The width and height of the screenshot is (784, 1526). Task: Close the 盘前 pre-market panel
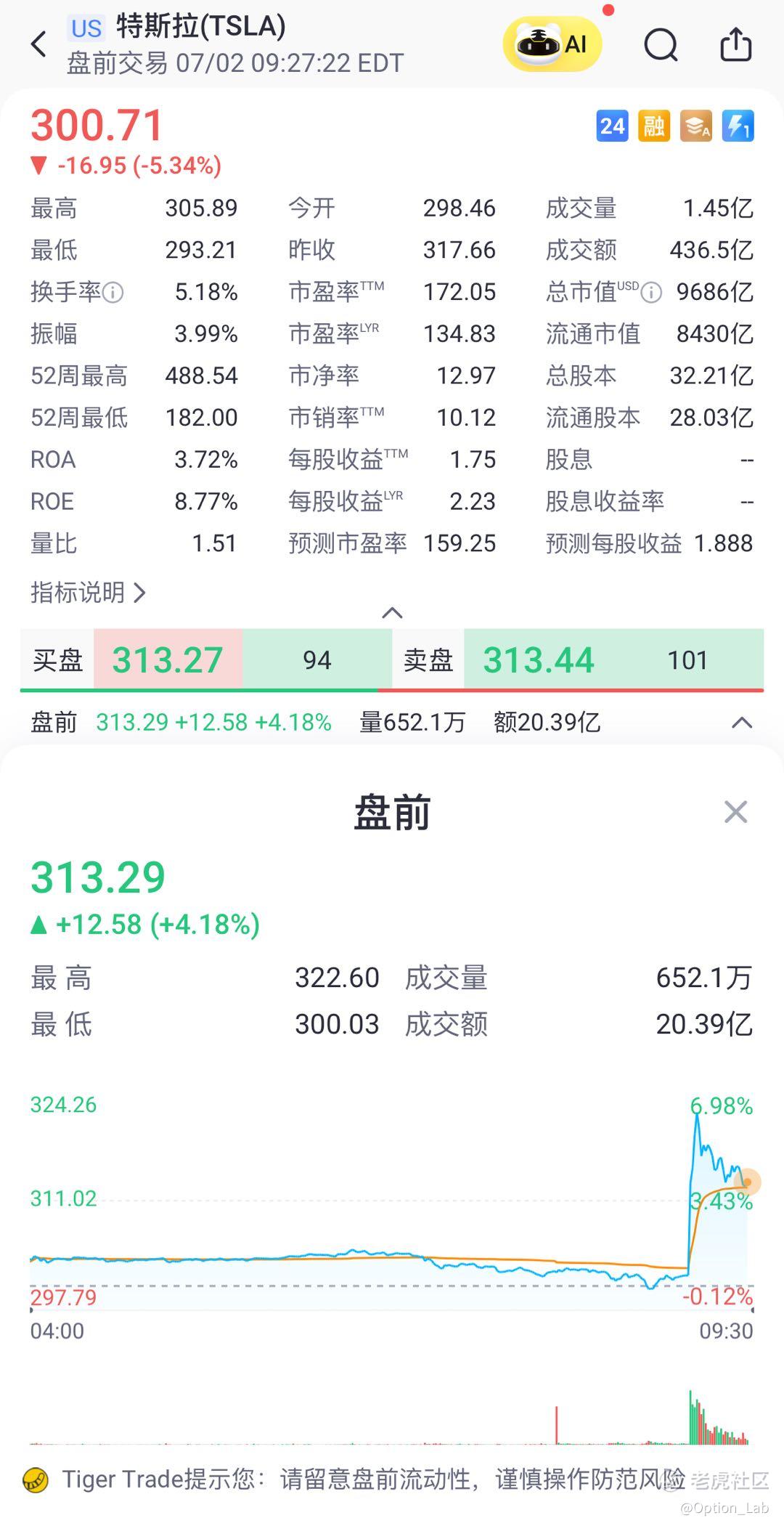pos(735,812)
